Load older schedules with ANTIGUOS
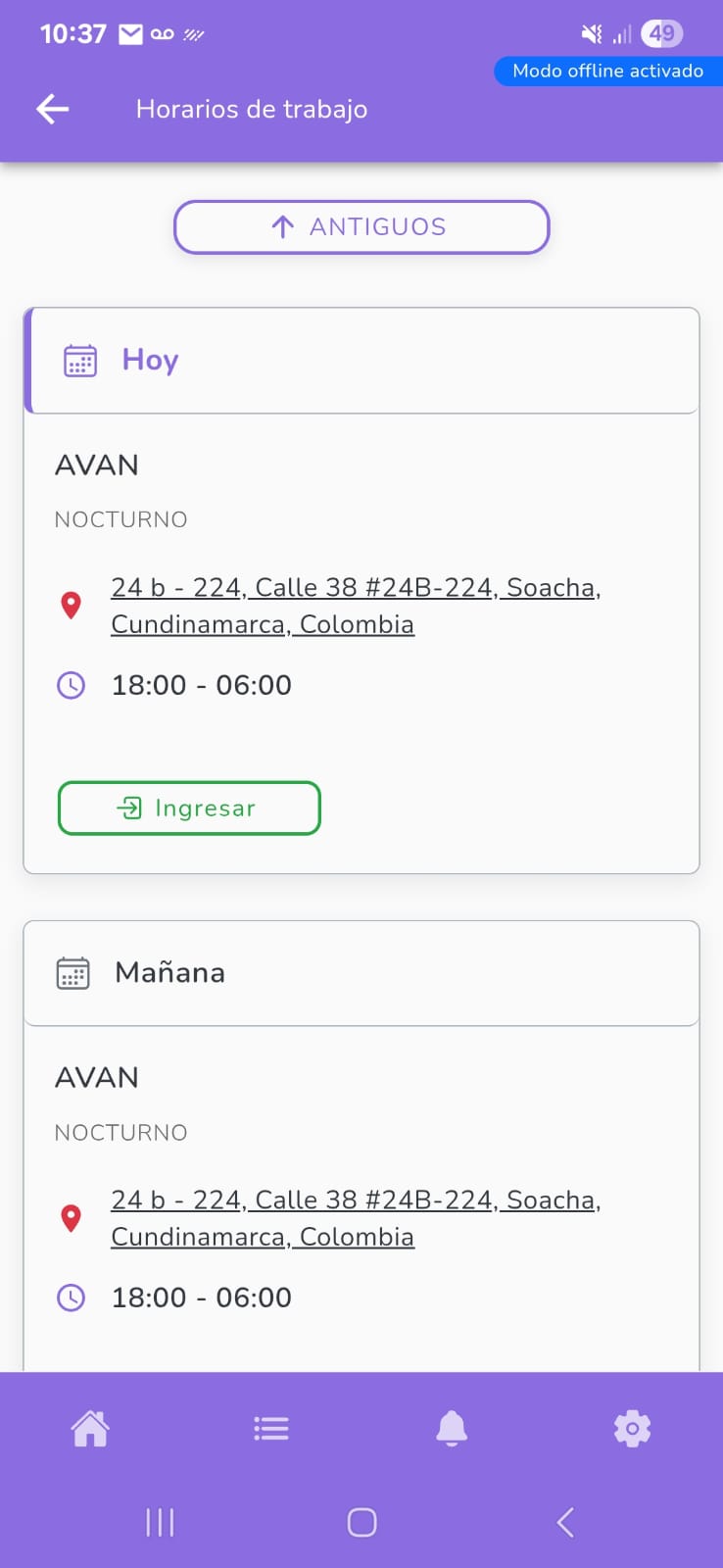 (x=361, y=227)
